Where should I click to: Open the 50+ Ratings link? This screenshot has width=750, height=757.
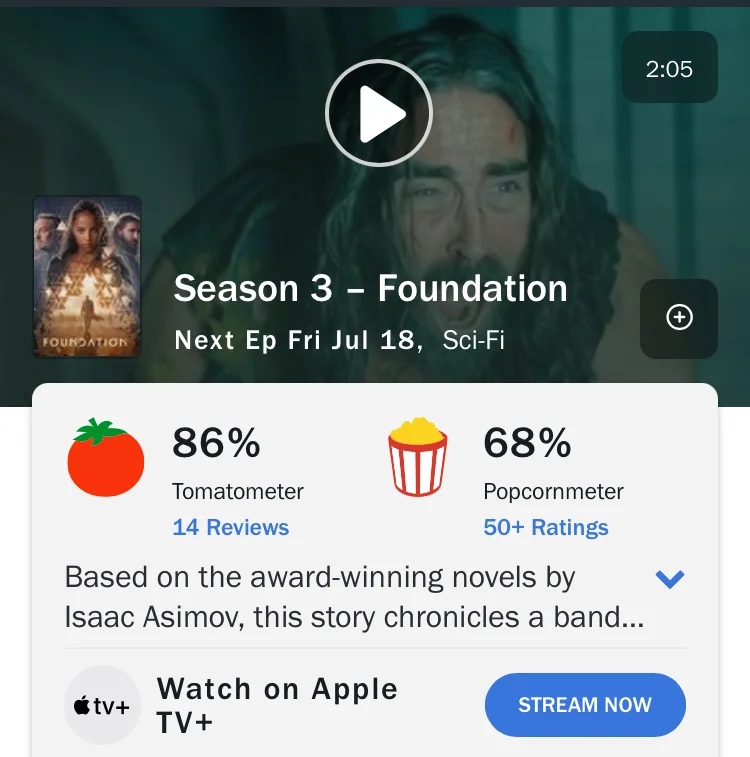[545, 527]
